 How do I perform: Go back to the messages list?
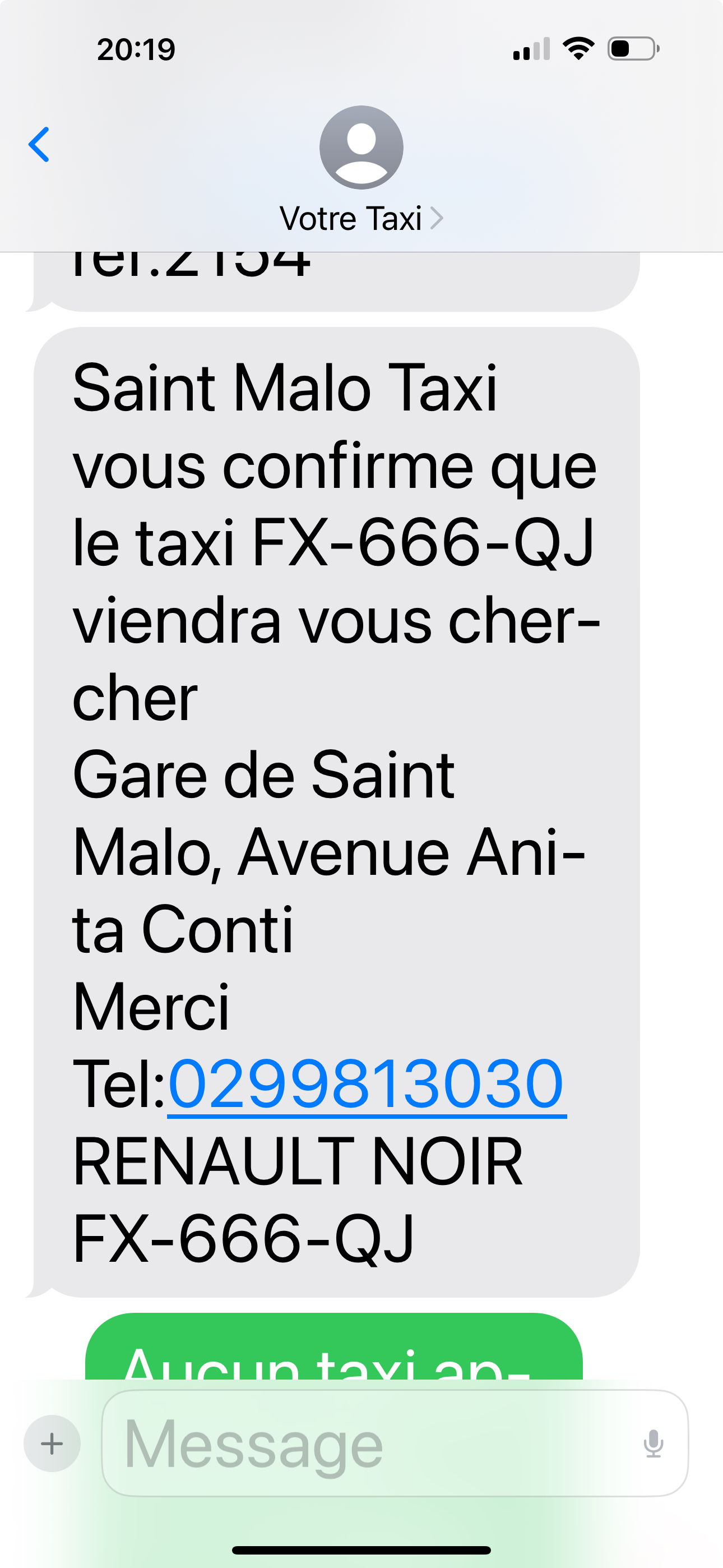(x=39, y=145)
